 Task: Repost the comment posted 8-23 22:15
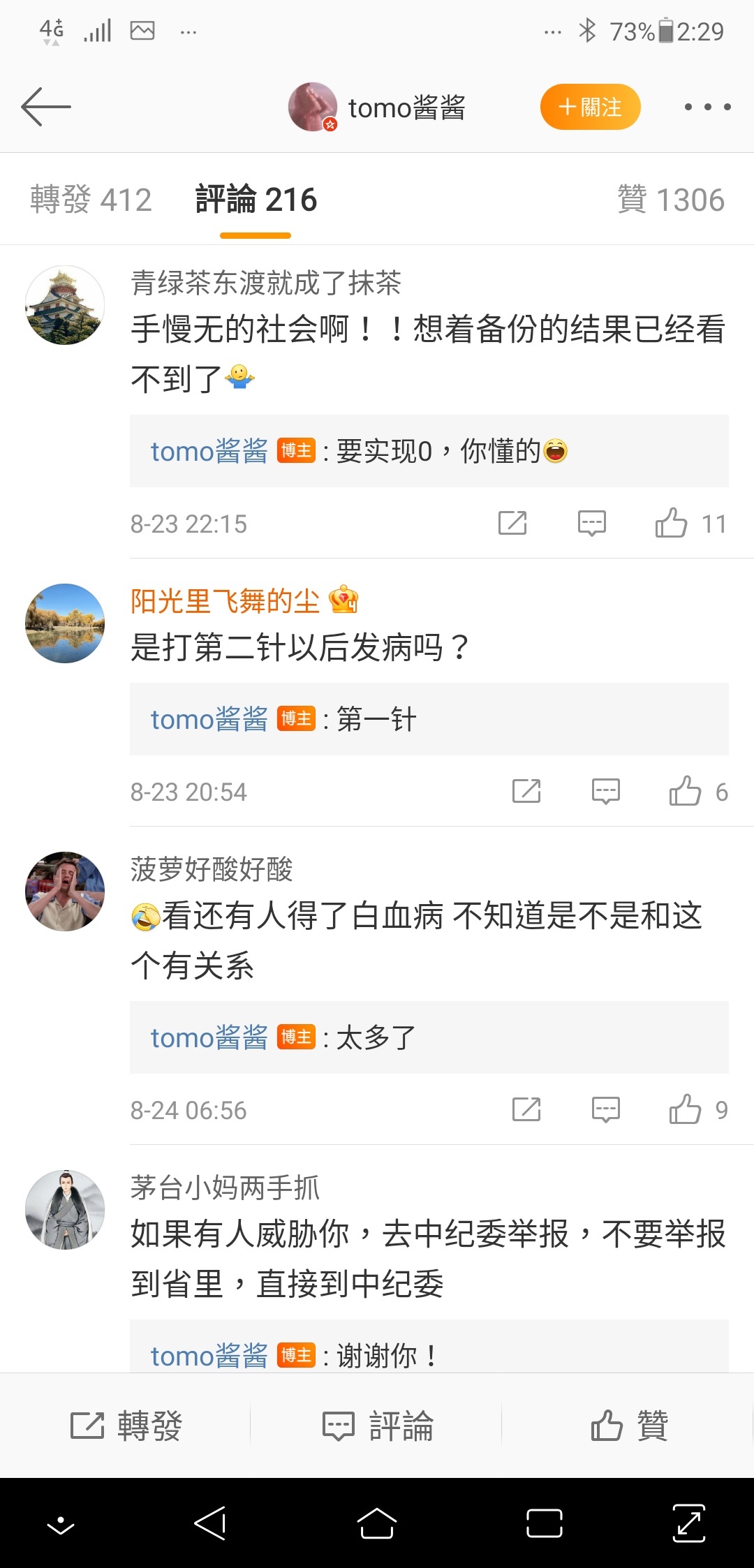pyautogui.click(x=512, y=524)
